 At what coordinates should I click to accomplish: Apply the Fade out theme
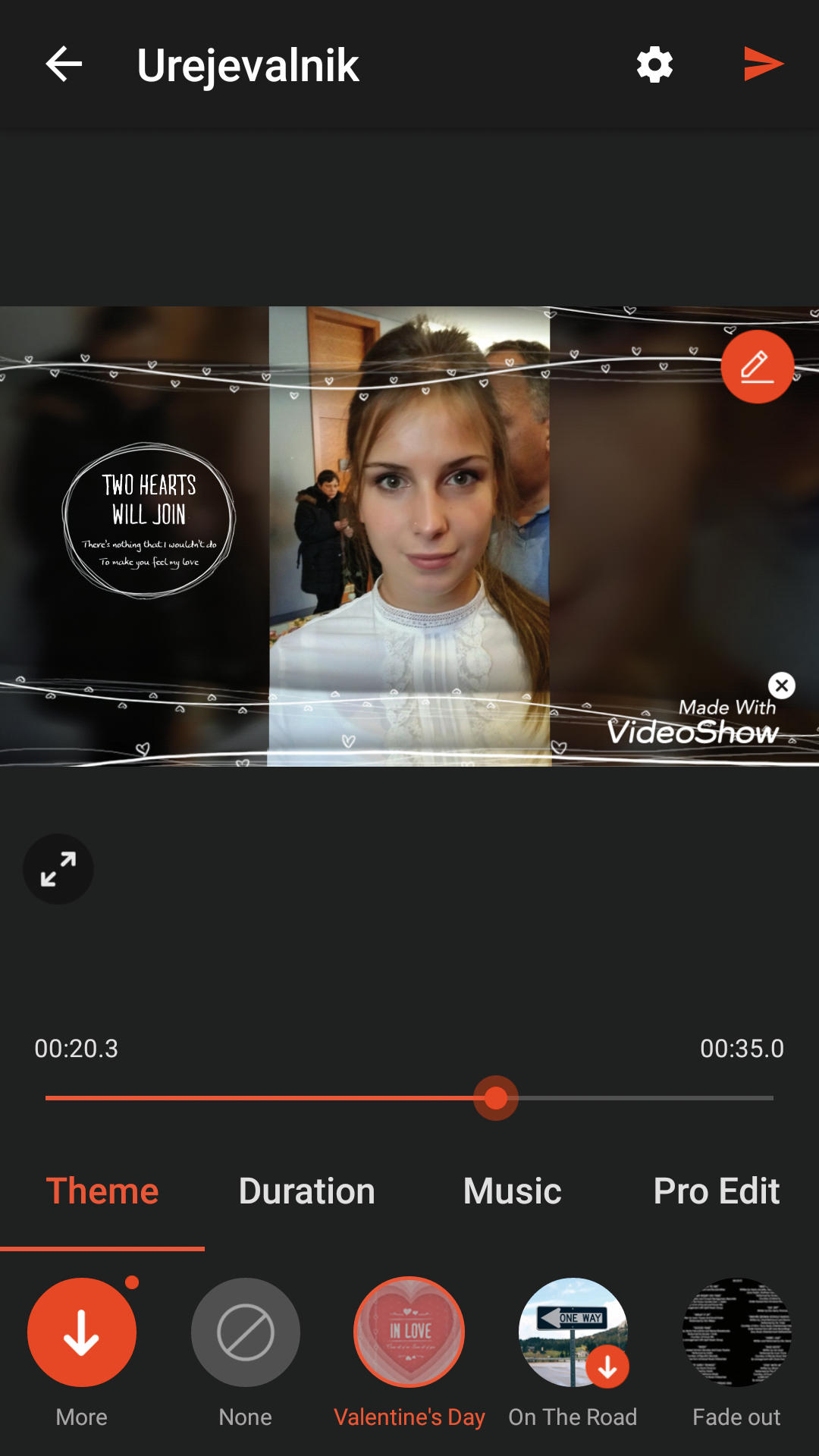(736, 1332)
